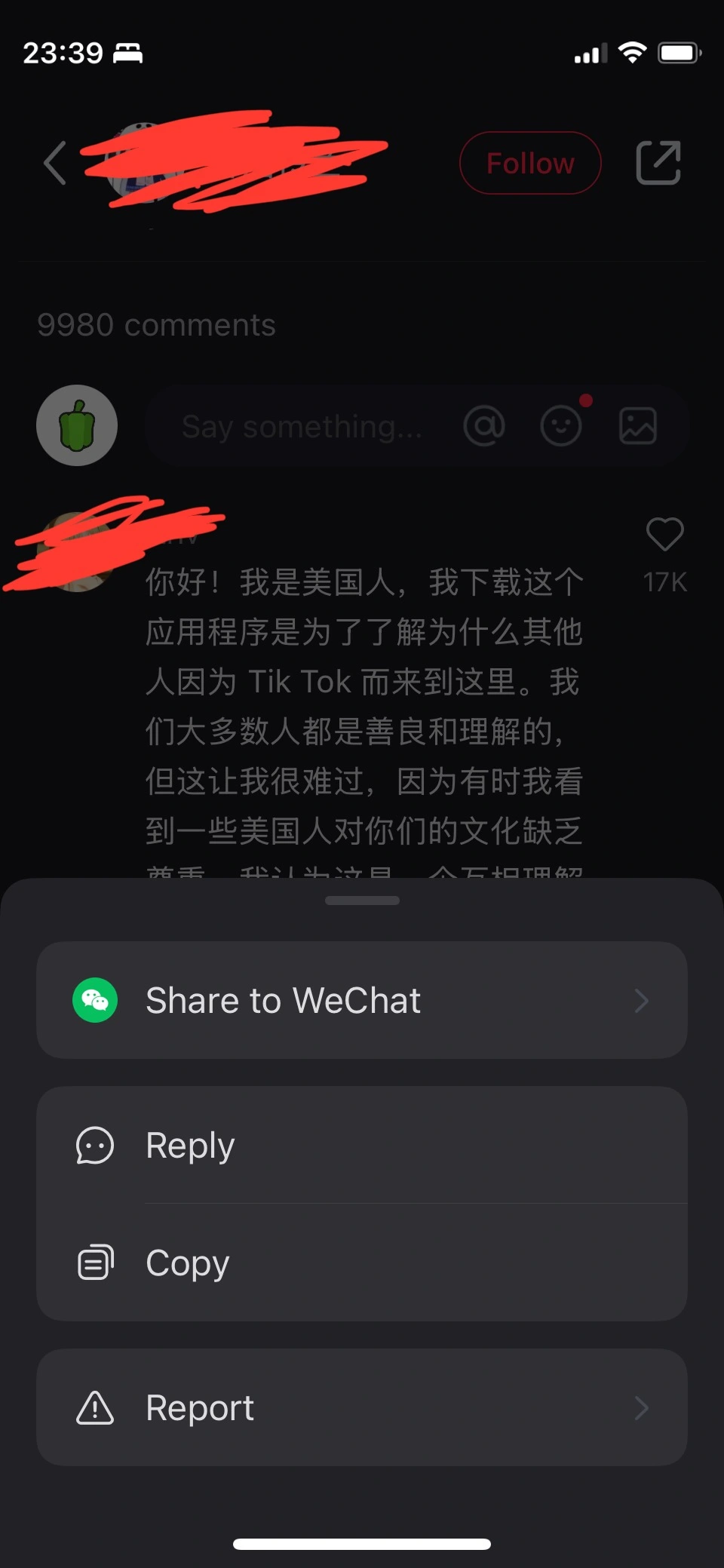724x1568 pixels.
Task: Attach an image to the comment
Action: coord(638,426)
